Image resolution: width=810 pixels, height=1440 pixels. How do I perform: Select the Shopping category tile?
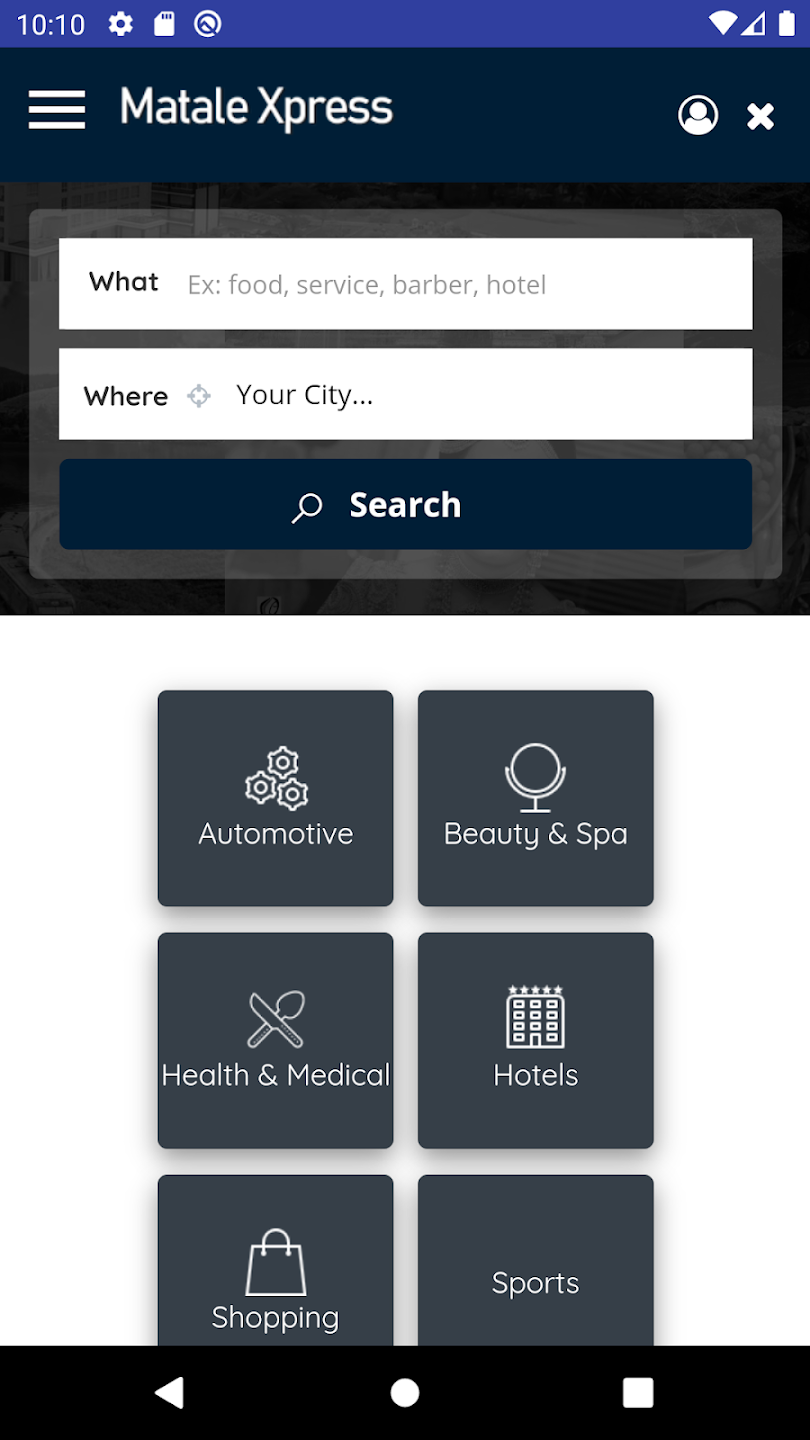275,1260
